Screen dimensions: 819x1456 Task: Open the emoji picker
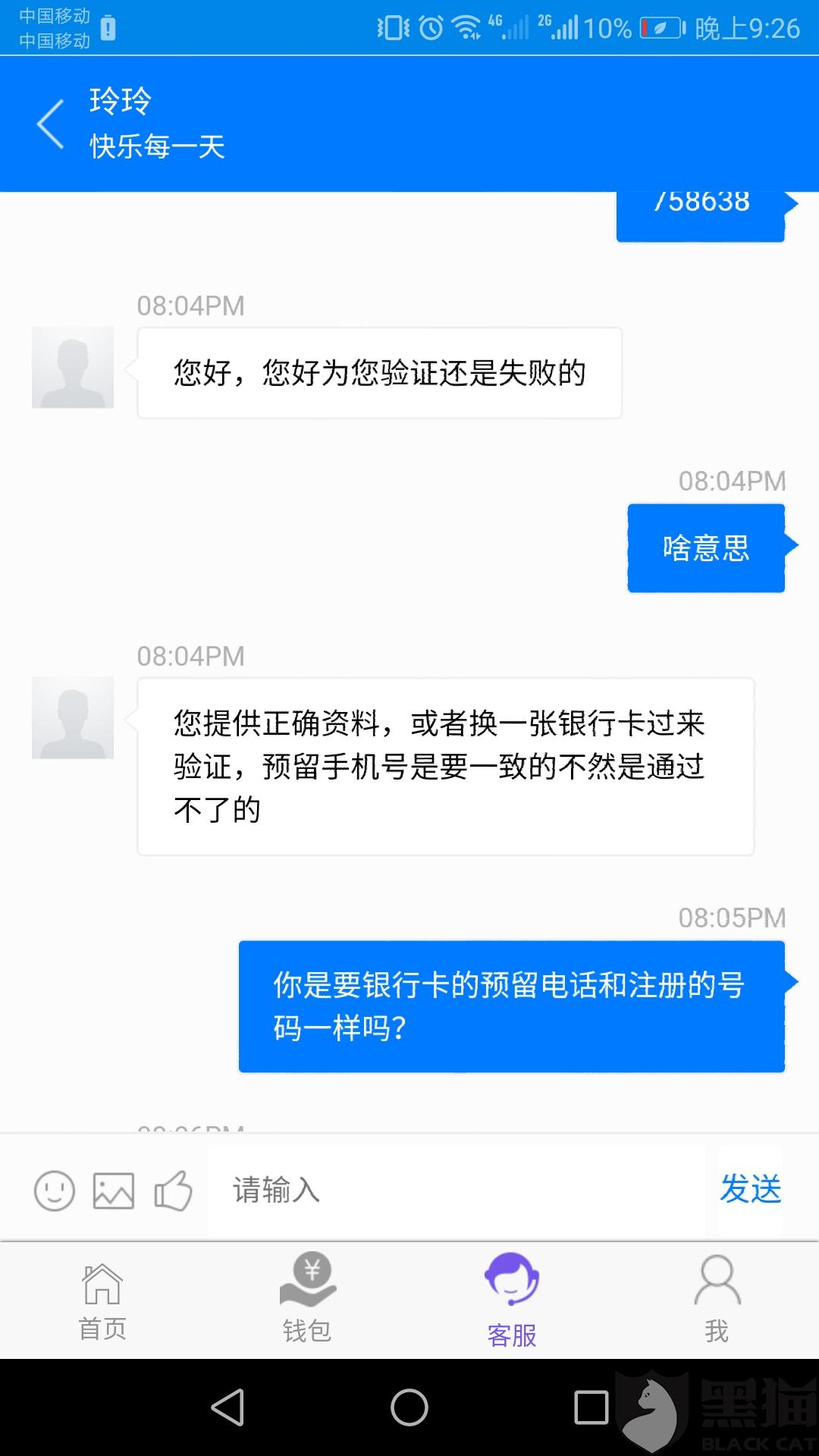tap(55, 1190)
